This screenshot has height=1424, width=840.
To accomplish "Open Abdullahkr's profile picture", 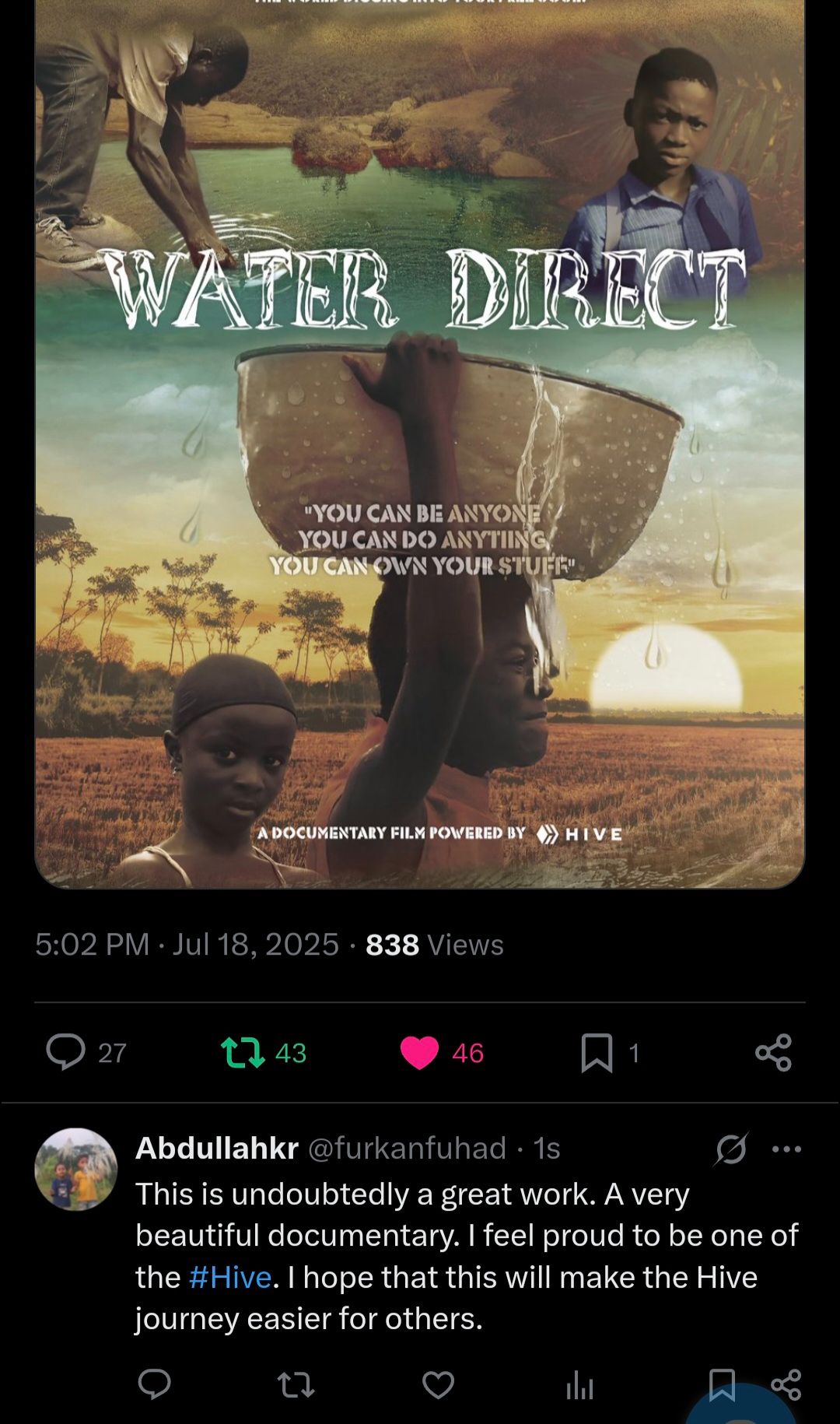I will (76, 1169).
